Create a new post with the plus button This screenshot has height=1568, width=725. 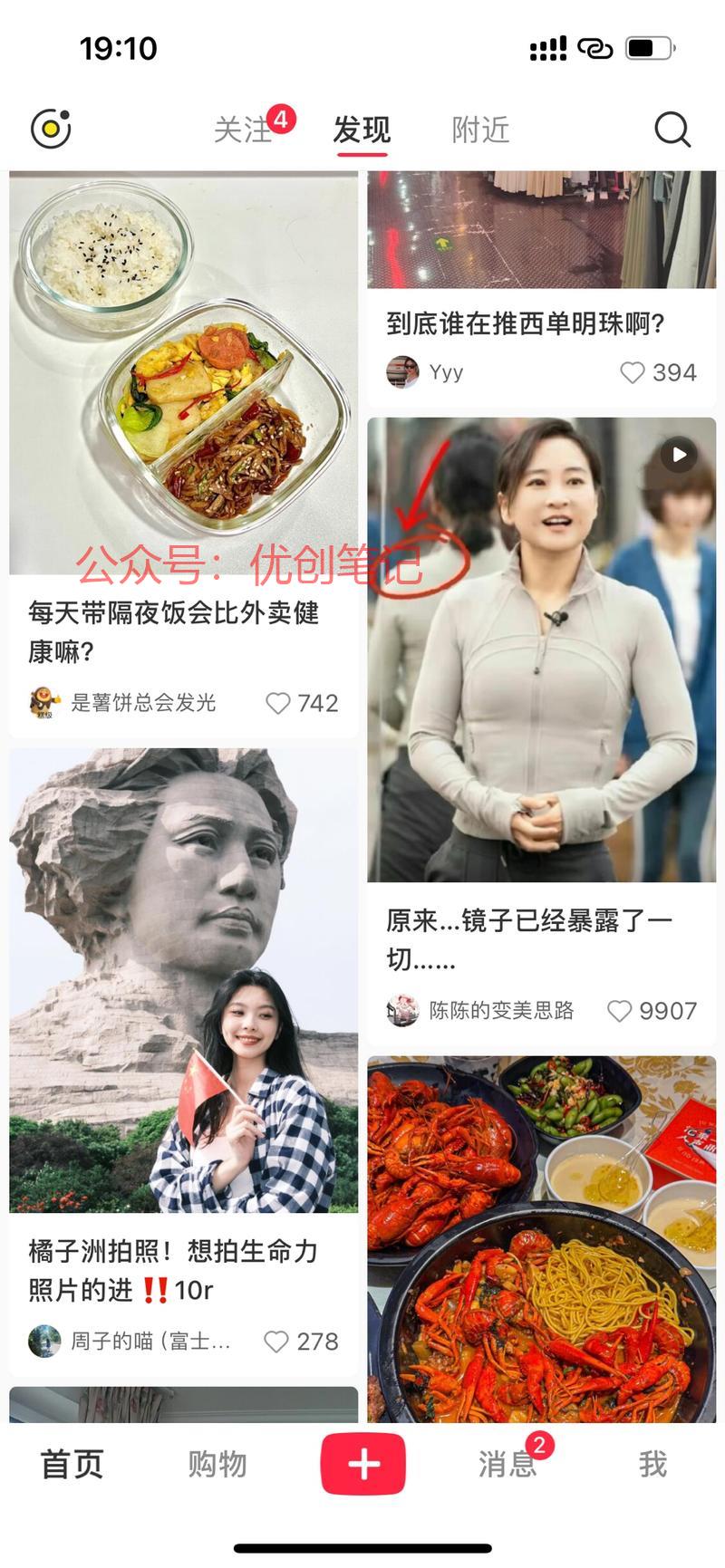pos(362,1464)
